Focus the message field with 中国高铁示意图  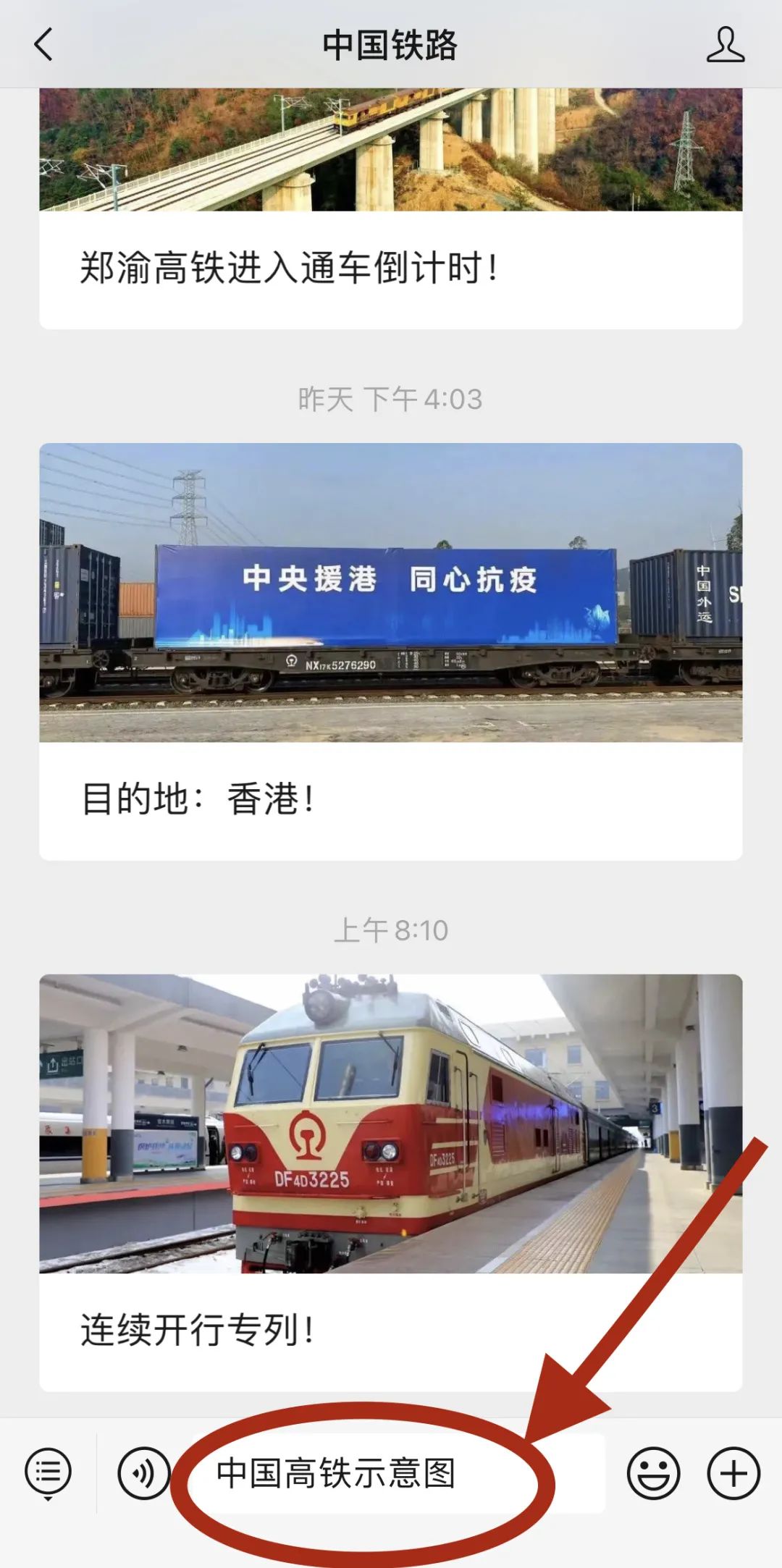(391, 1472)
